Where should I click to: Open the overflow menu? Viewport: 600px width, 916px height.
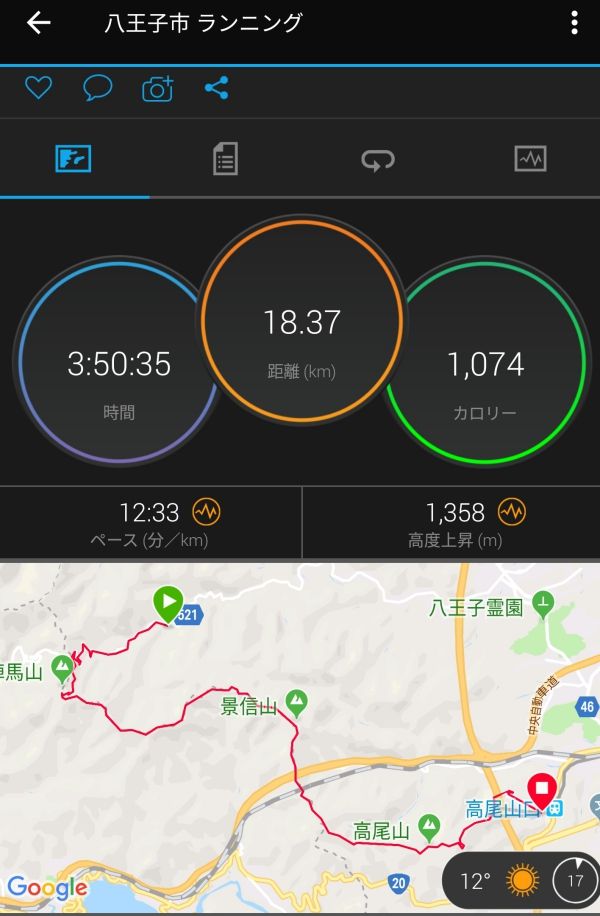click(574, 23)
